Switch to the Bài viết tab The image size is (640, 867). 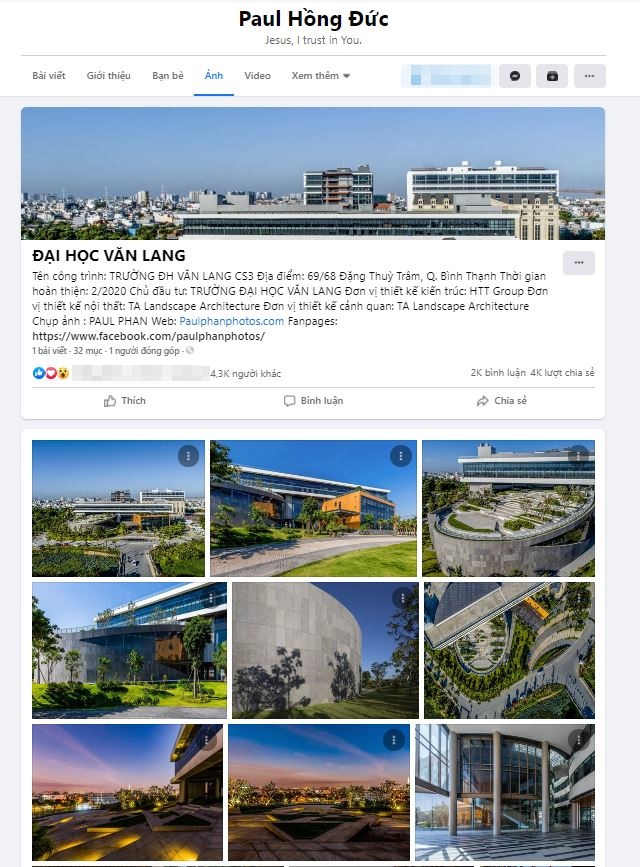tap(48, 76)
